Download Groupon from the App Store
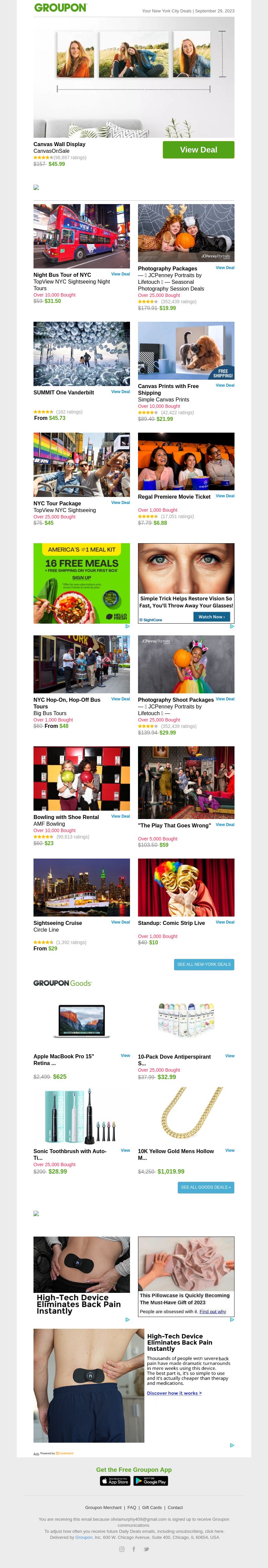The image size is (268, 1568). coord(115,1481)
